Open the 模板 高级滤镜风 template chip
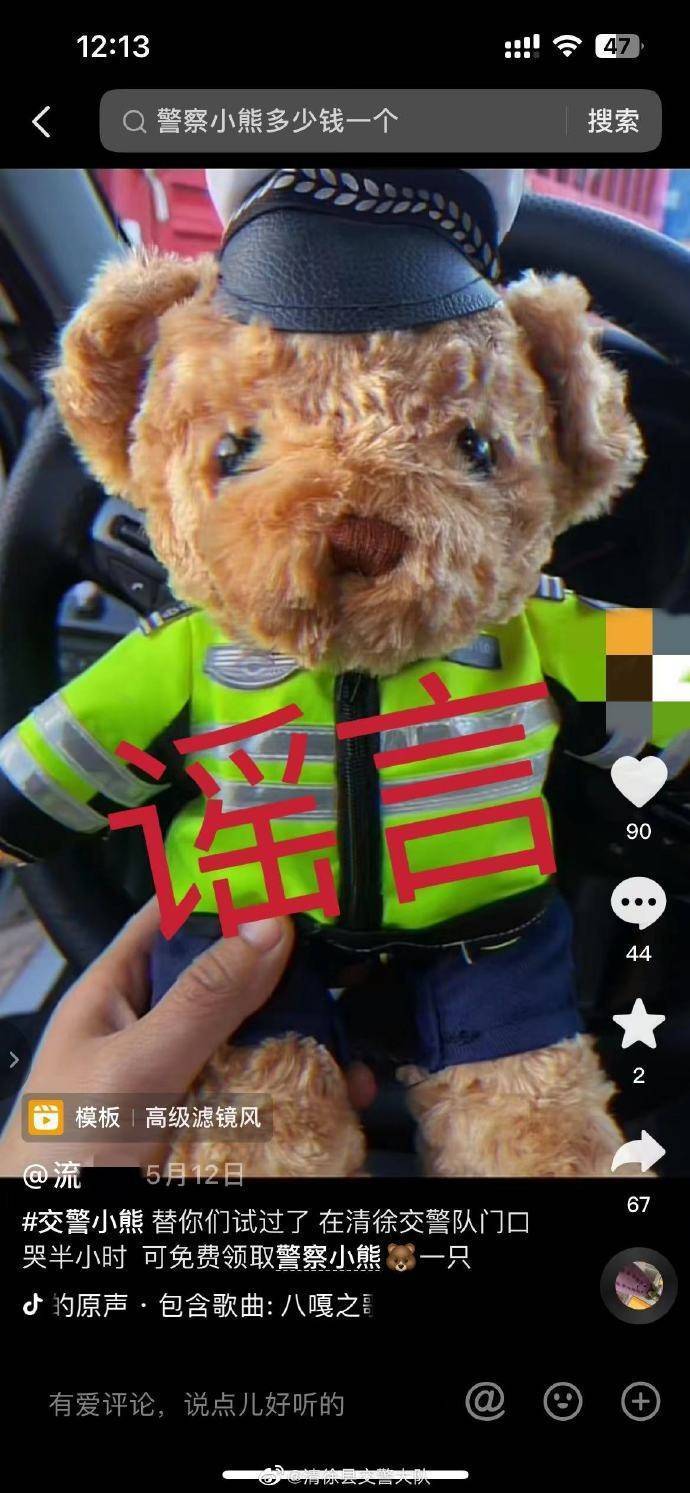 [x=147, y=1117]
